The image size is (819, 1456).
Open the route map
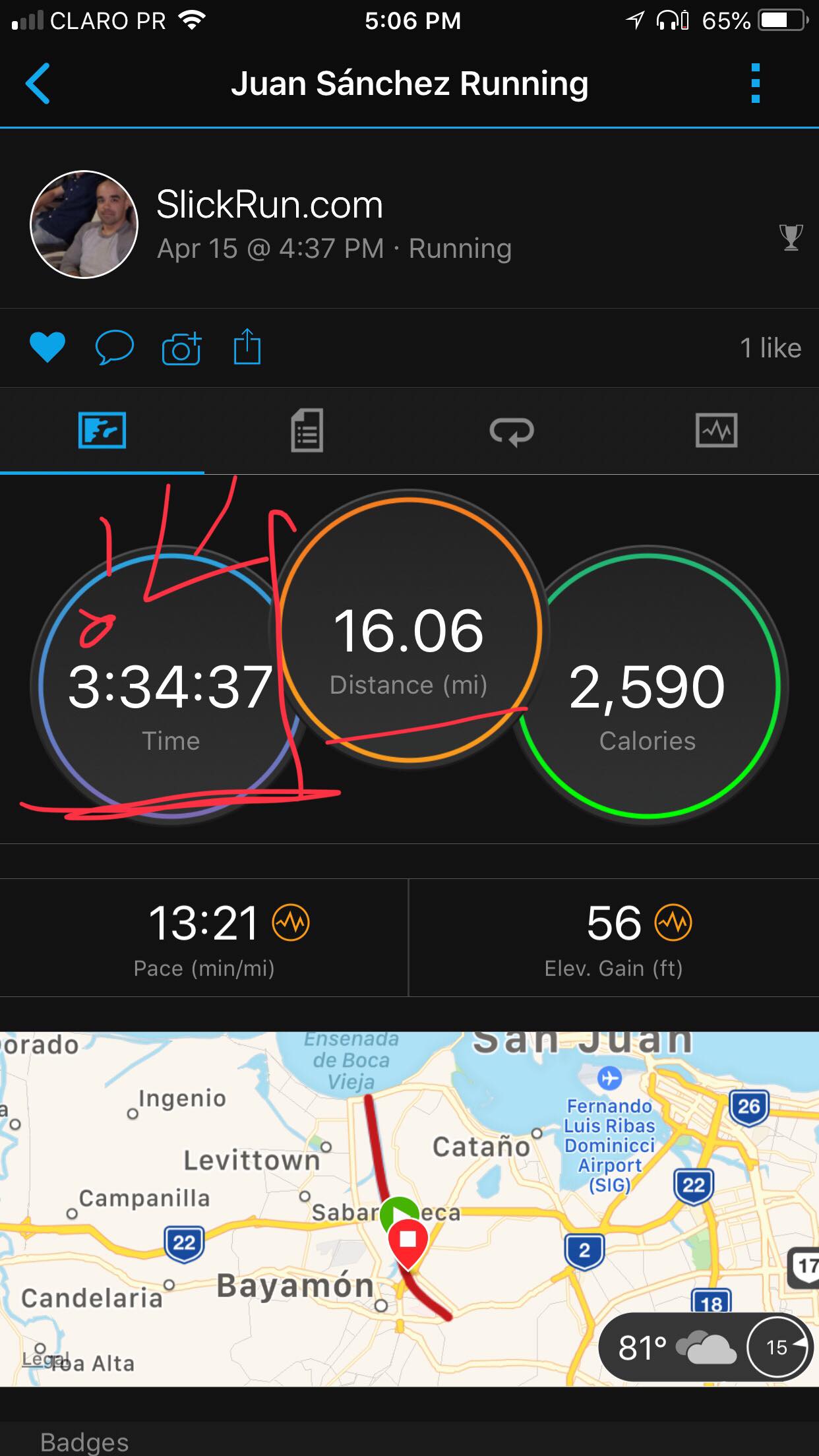tap(409, 1209)
